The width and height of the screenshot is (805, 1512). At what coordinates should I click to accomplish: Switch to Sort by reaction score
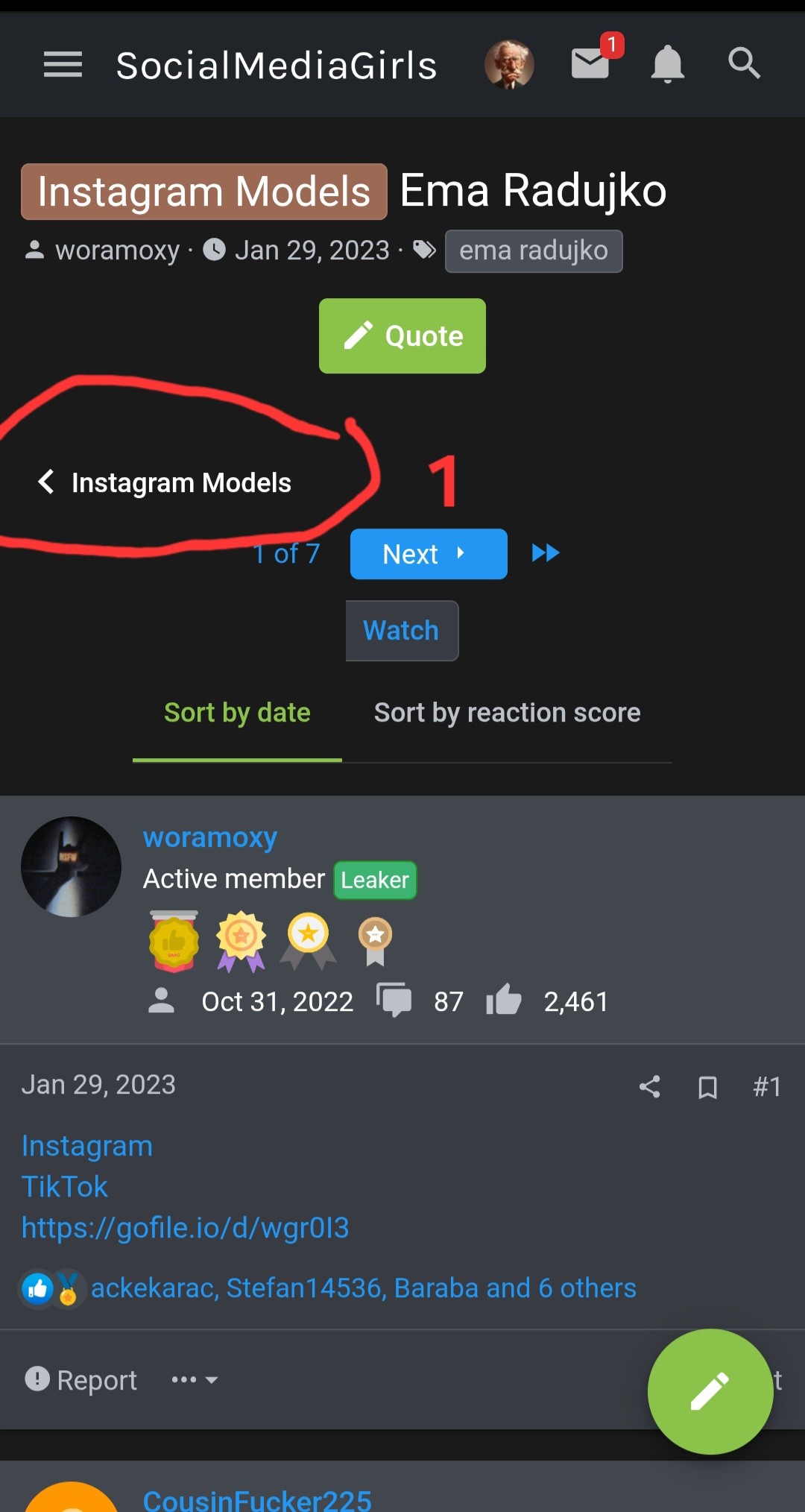507,713
